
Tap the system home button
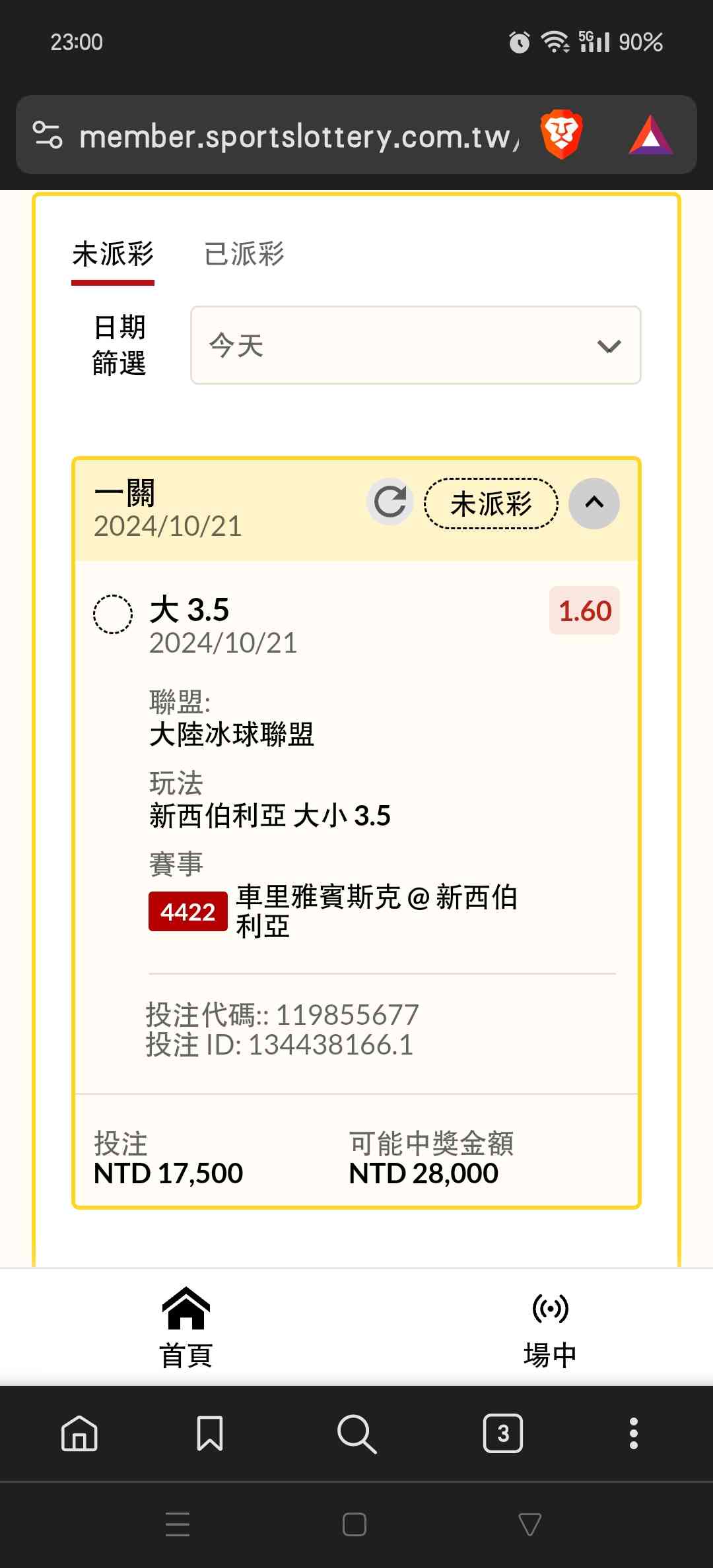[355, 1524]
